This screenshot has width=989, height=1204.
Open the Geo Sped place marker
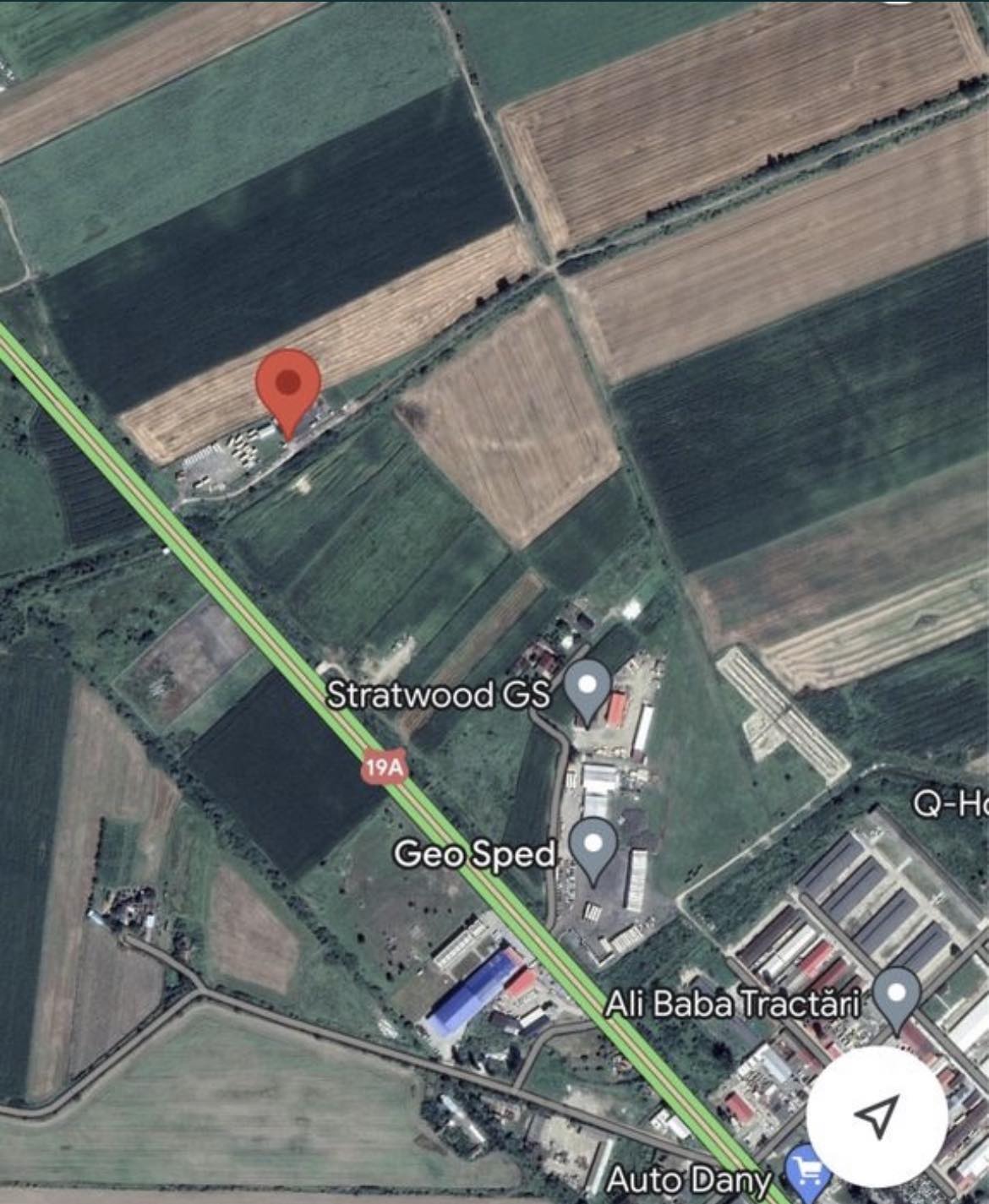pyautogui.click(x=593, y=847)
